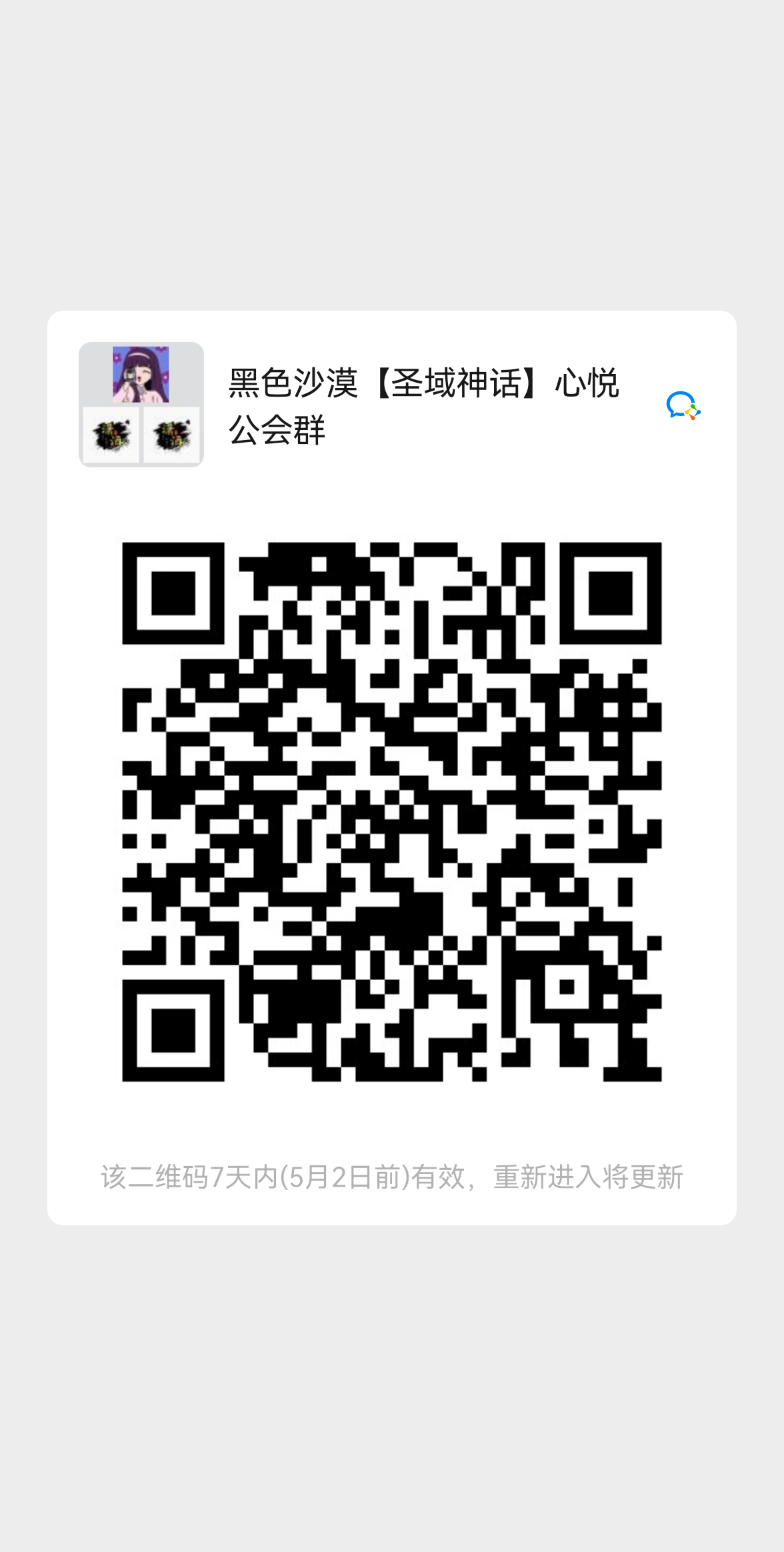Select the combined group avatar grid
Viewport: 784px width, 1552px height.
[141, 403]
